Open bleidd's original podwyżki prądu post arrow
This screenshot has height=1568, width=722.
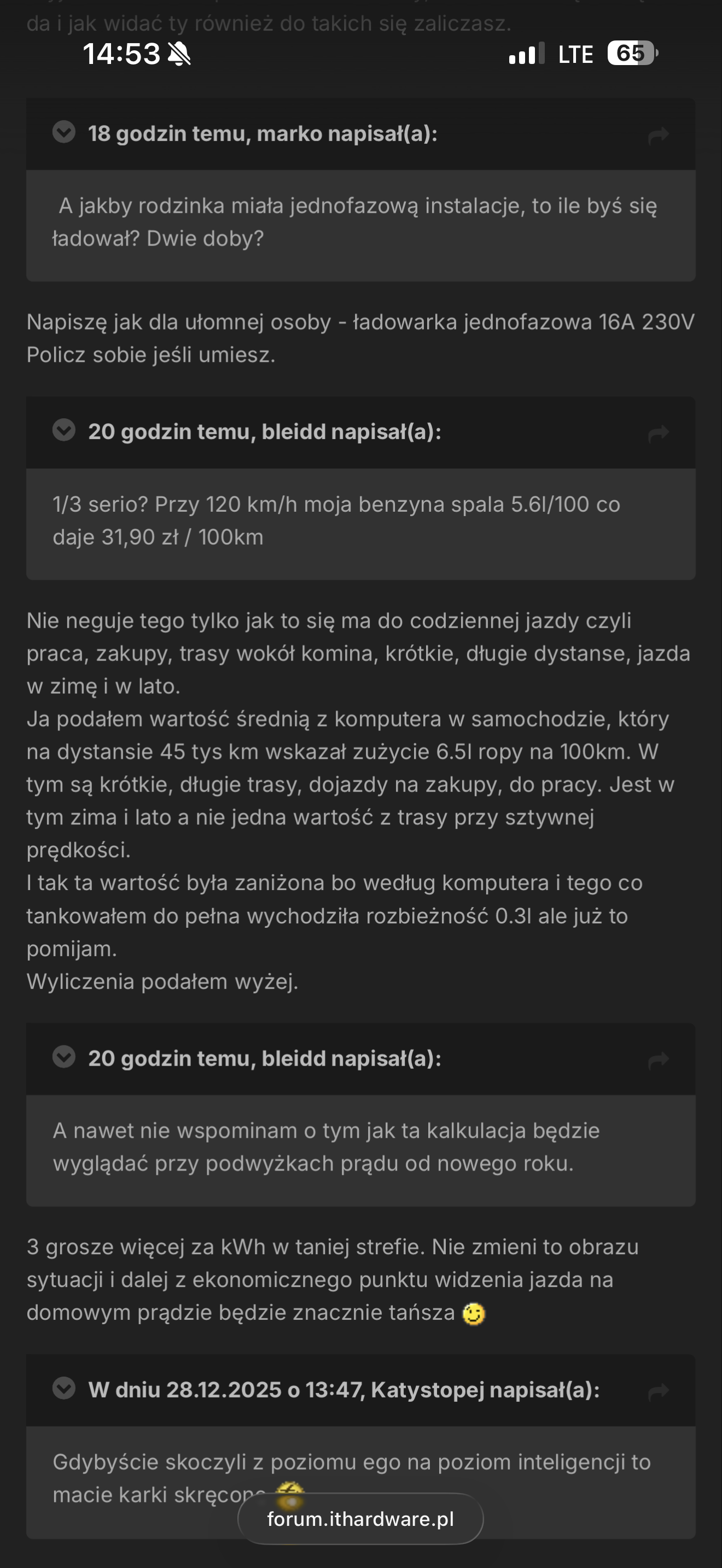click(x=658, y=1060)
